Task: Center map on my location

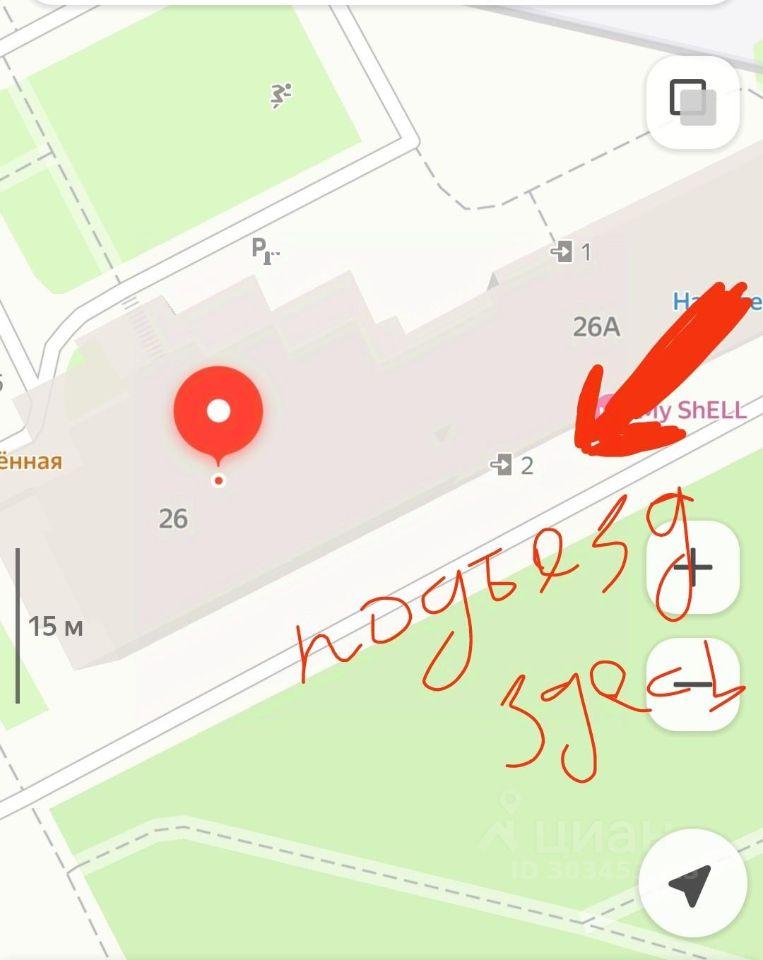Action: tap(692, 883)
